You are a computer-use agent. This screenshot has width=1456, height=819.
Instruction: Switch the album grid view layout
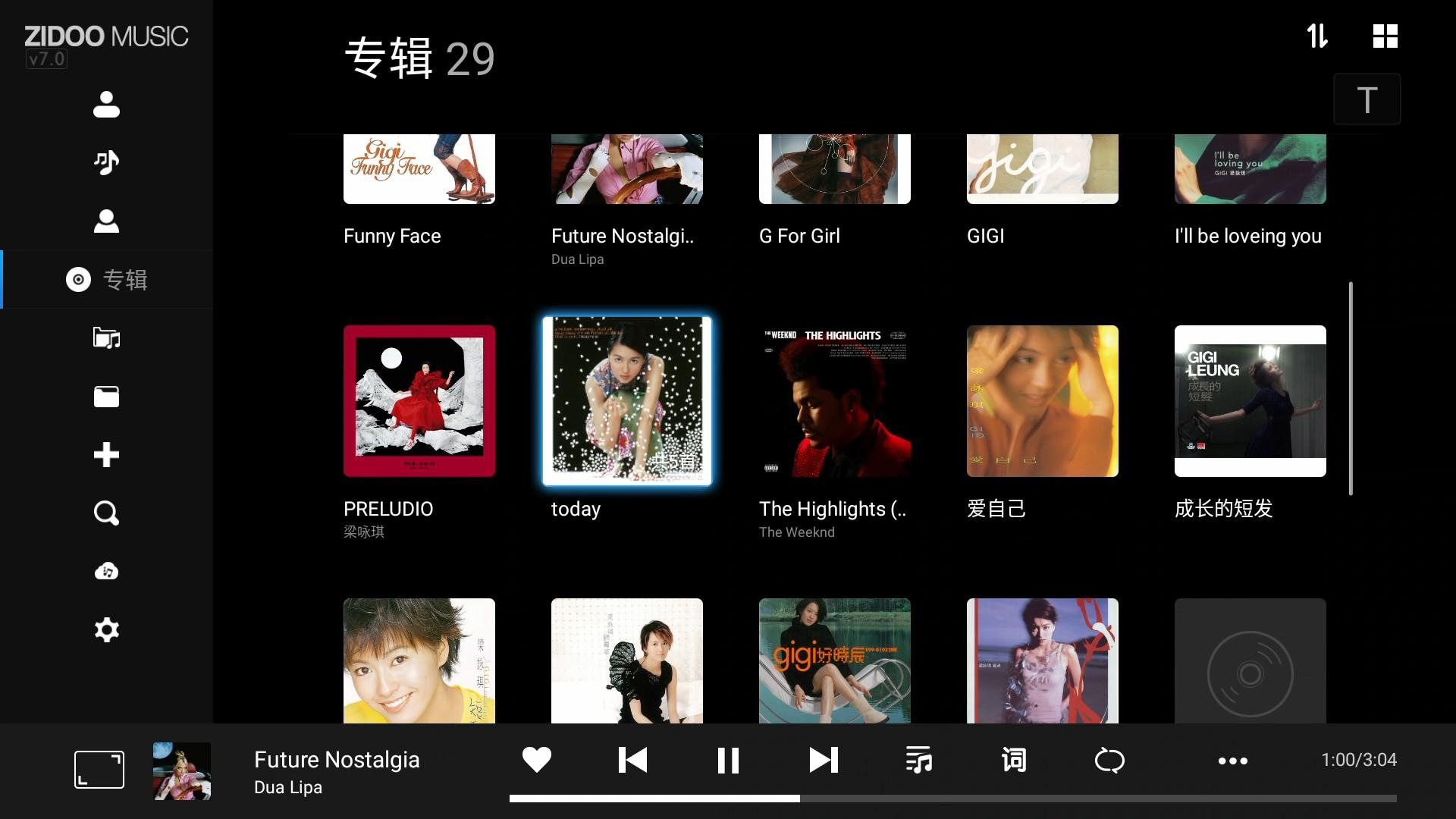coord(1385,36)
